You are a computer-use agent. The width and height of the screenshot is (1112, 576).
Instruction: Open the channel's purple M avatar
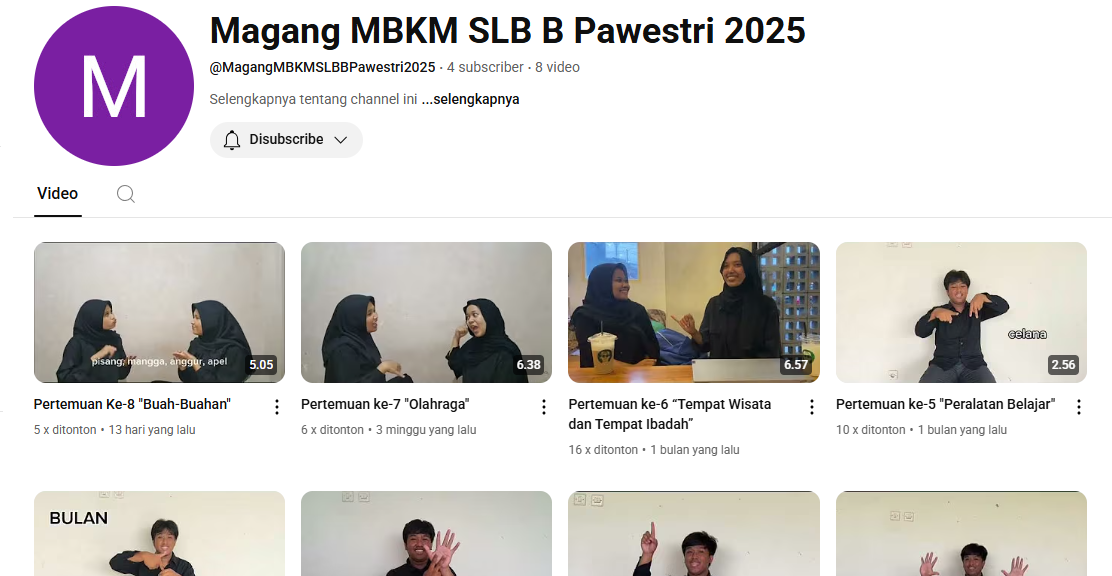click(114, 86)
